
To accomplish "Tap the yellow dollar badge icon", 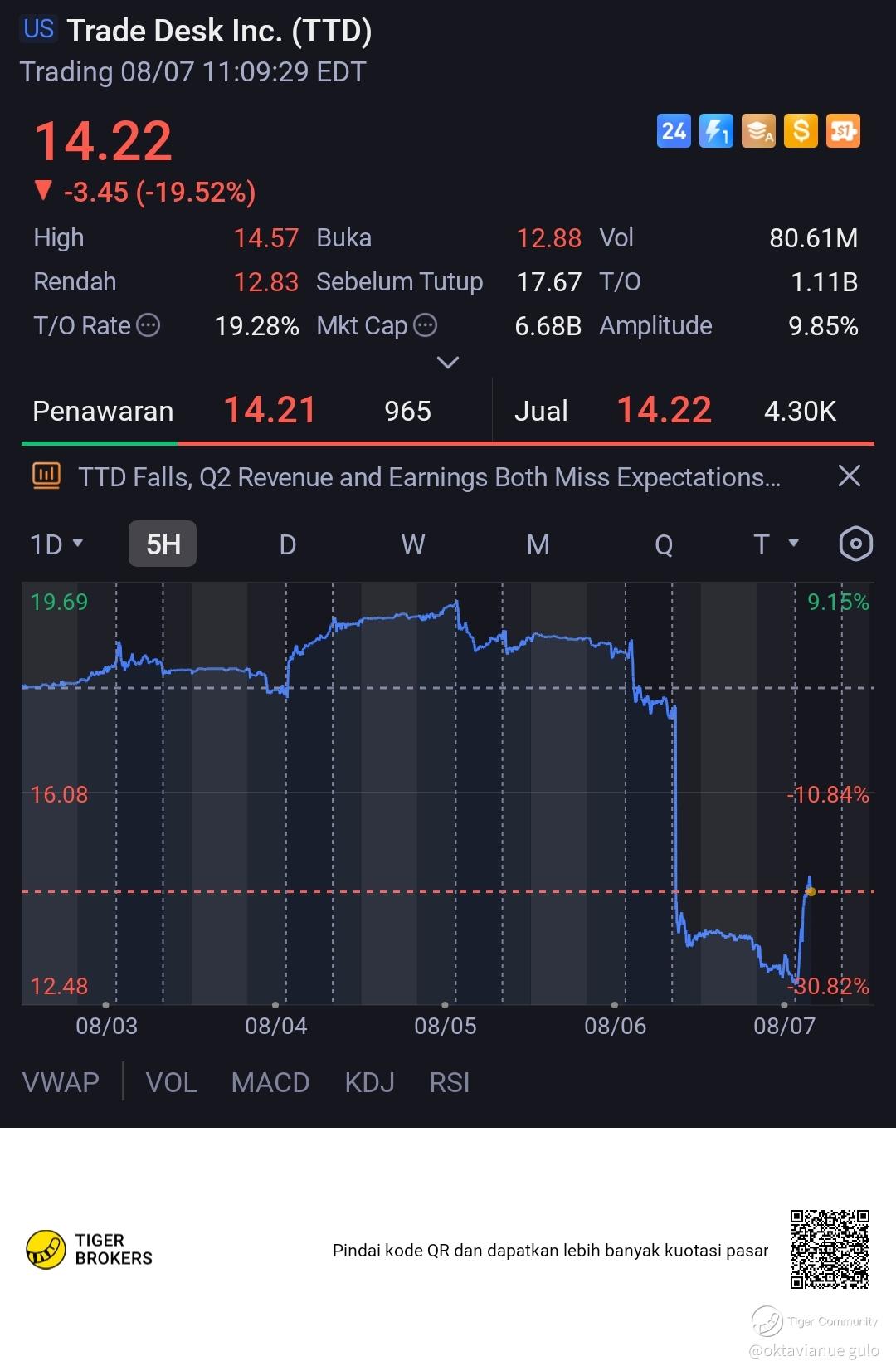I will click(x=801, y=131).
